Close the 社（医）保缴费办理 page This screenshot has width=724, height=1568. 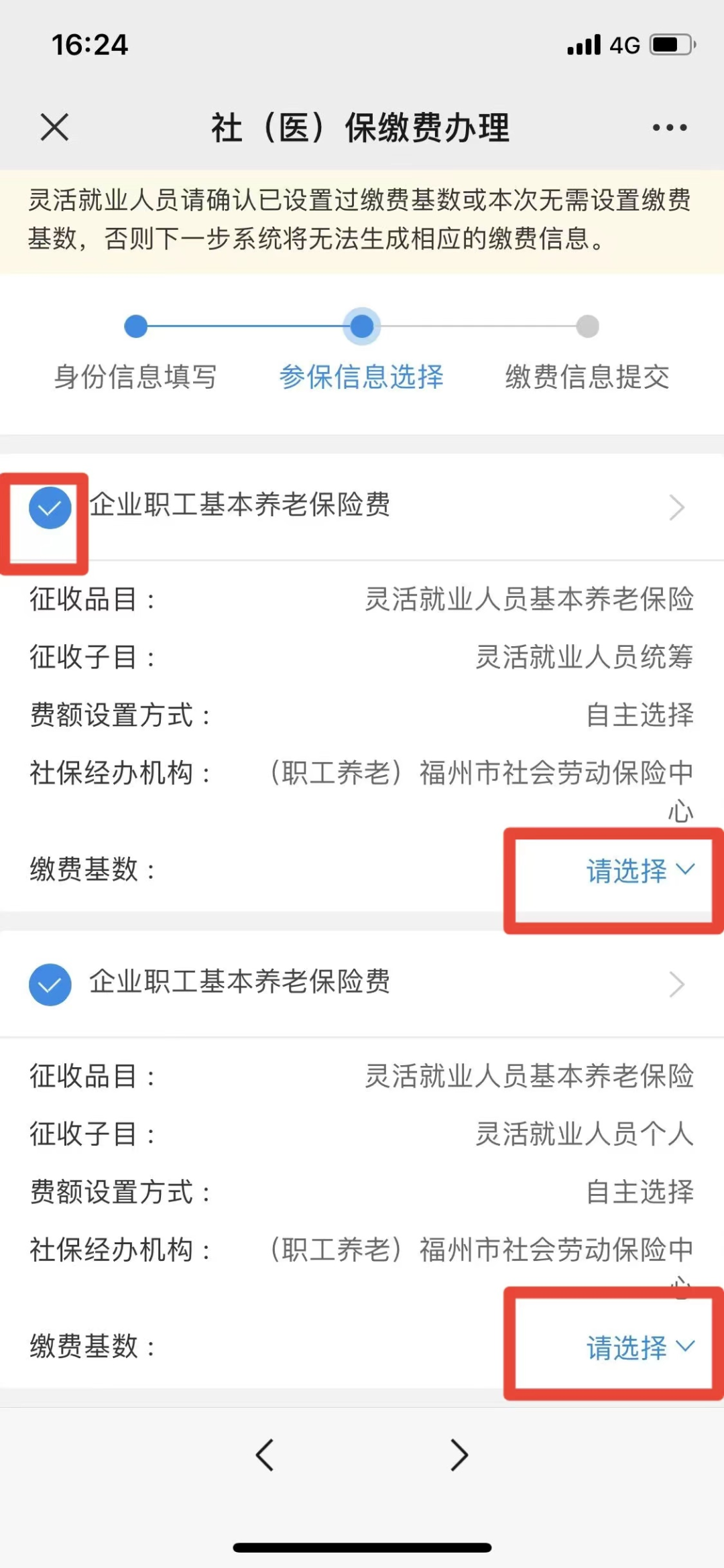[54, 127]
